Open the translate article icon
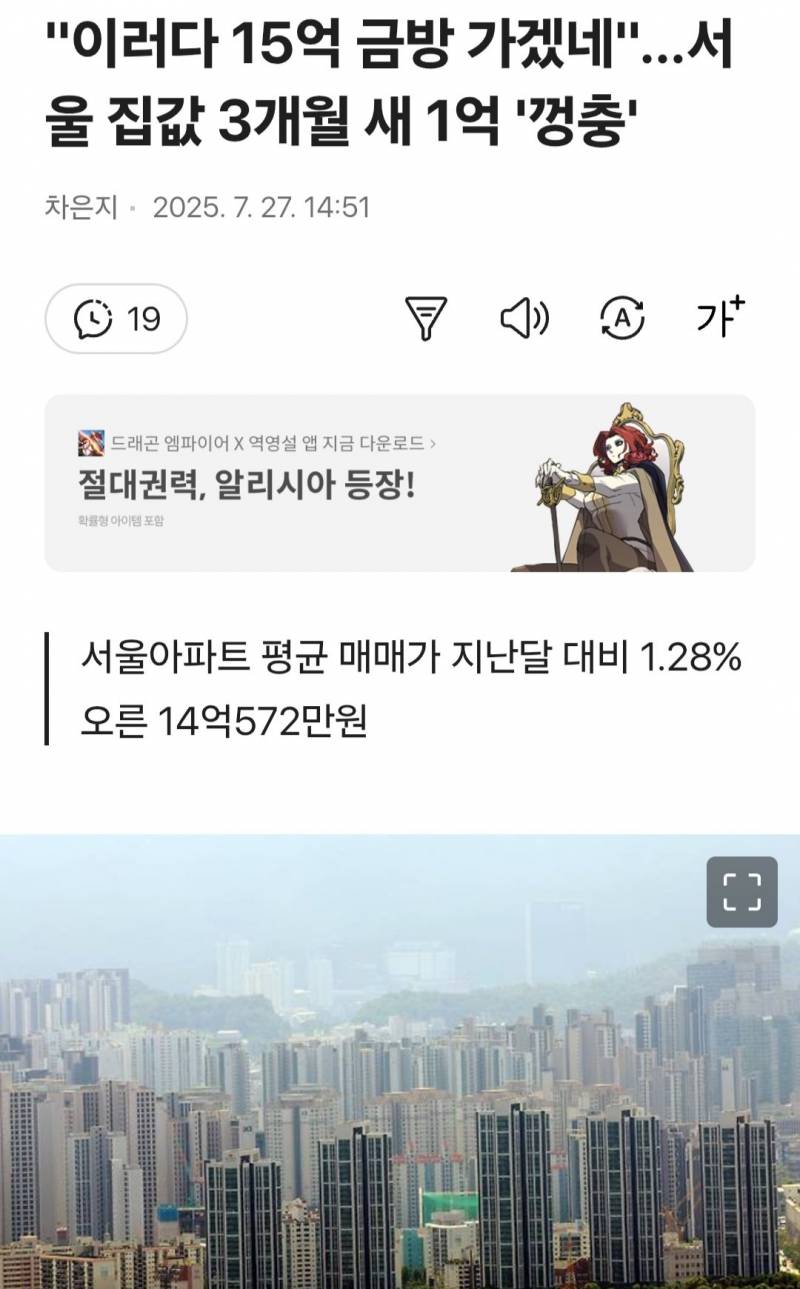The height and width of the screenshot is (1289, 800). click(x=622, y=319)
